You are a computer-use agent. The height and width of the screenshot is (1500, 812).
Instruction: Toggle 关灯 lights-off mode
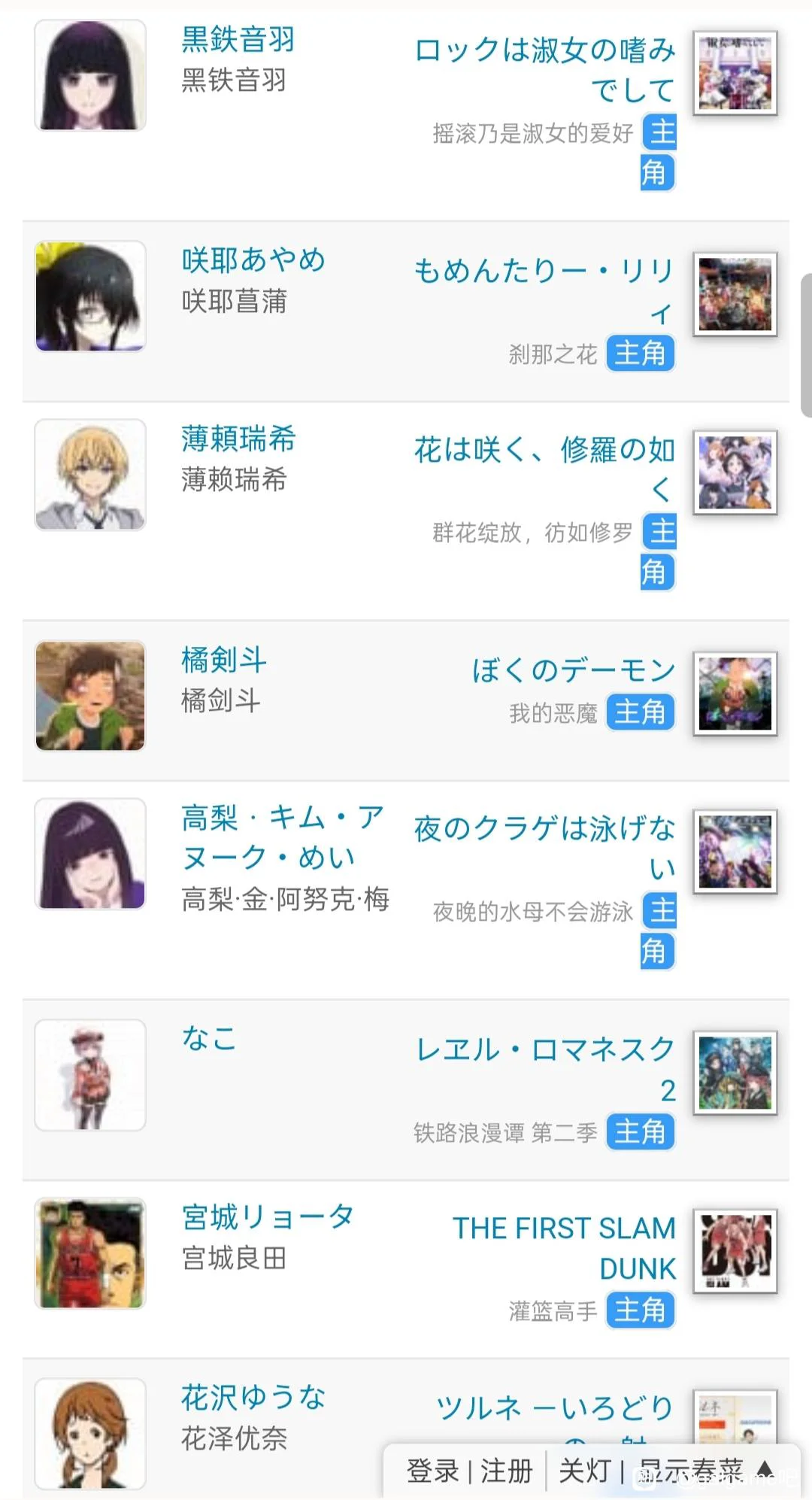click(x=583, y=1470)
